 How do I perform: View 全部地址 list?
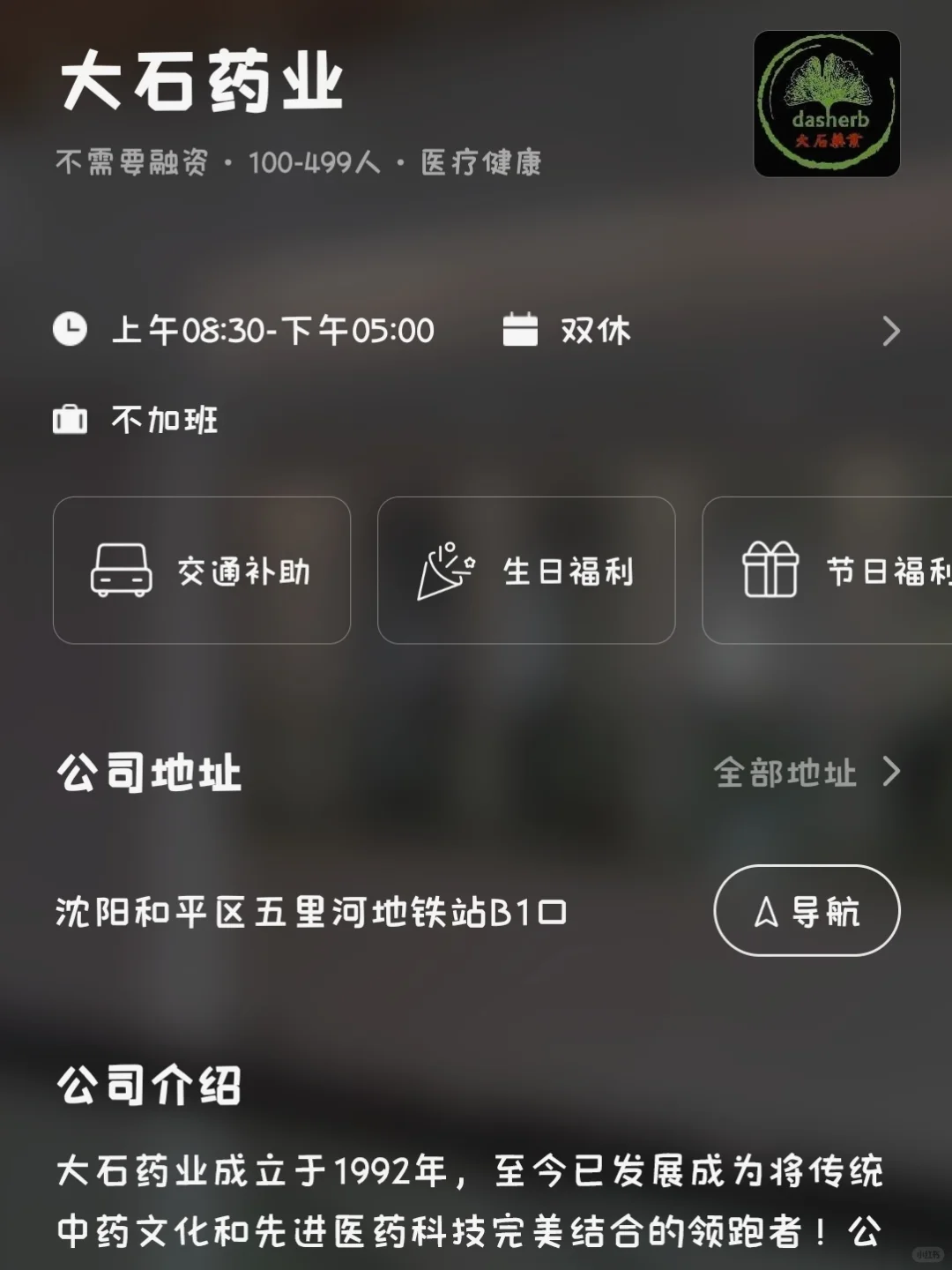(x=807, y=773)
